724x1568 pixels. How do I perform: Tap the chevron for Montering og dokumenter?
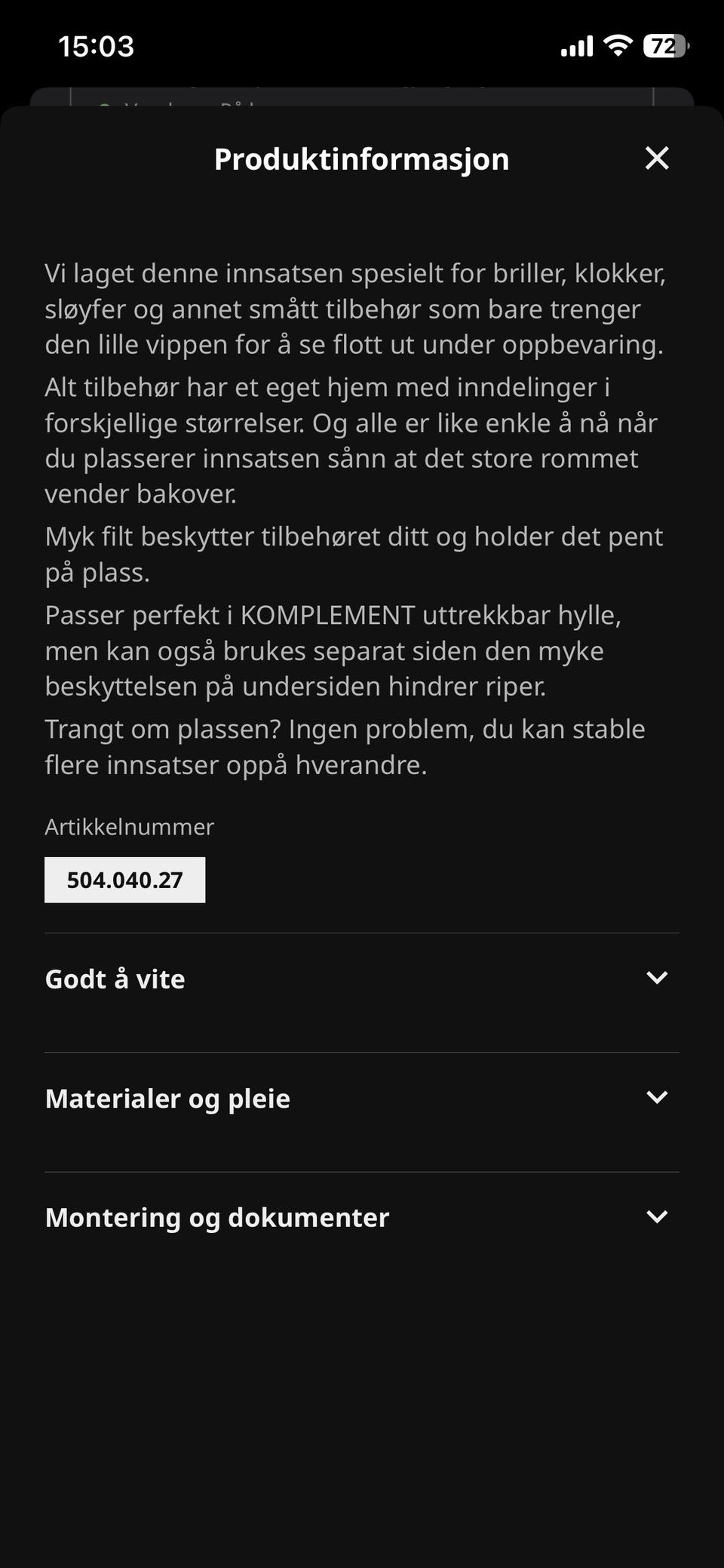(x=658, y=1216)
